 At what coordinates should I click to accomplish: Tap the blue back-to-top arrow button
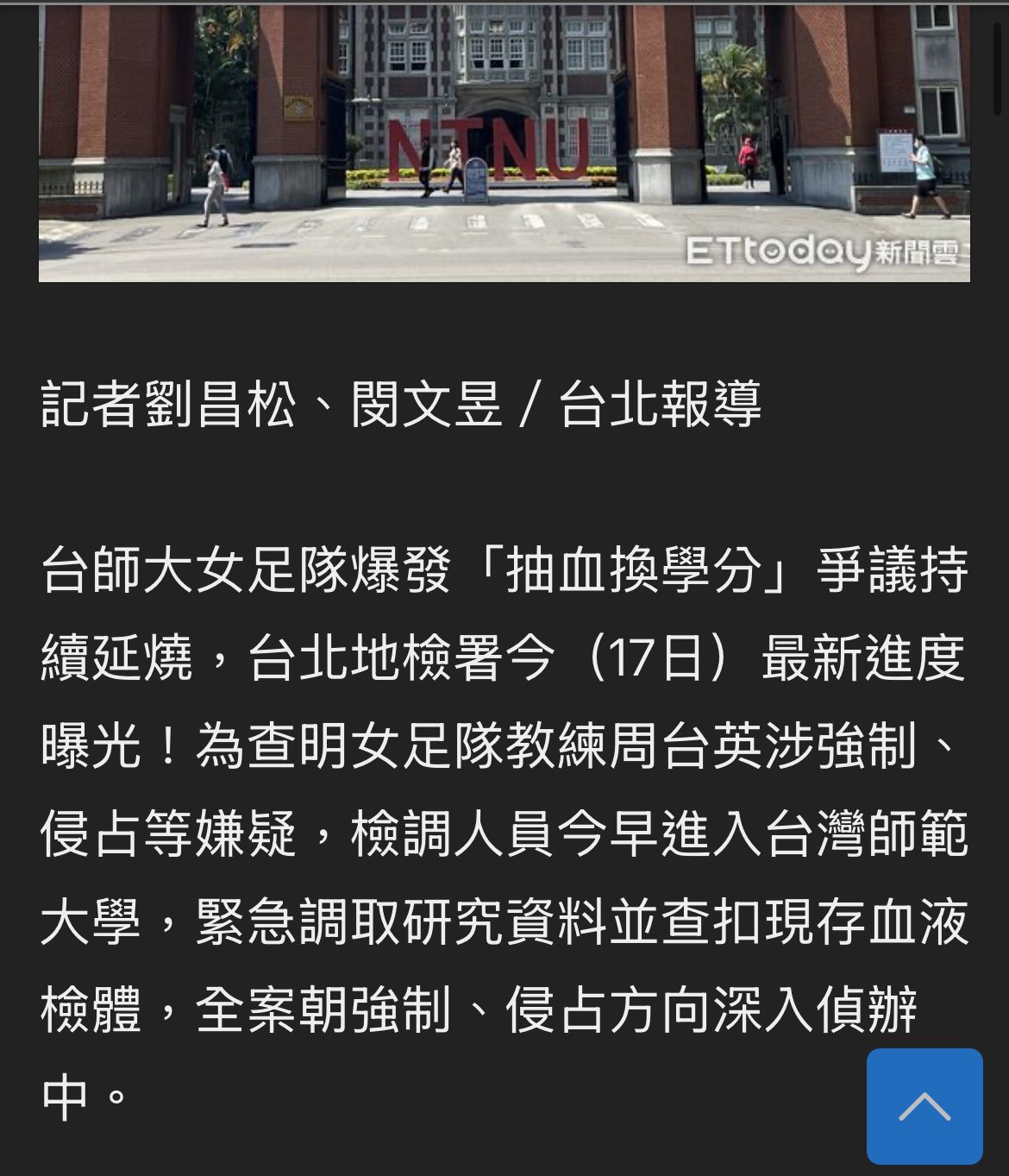pyautogui.click(x=924, y=1106)
